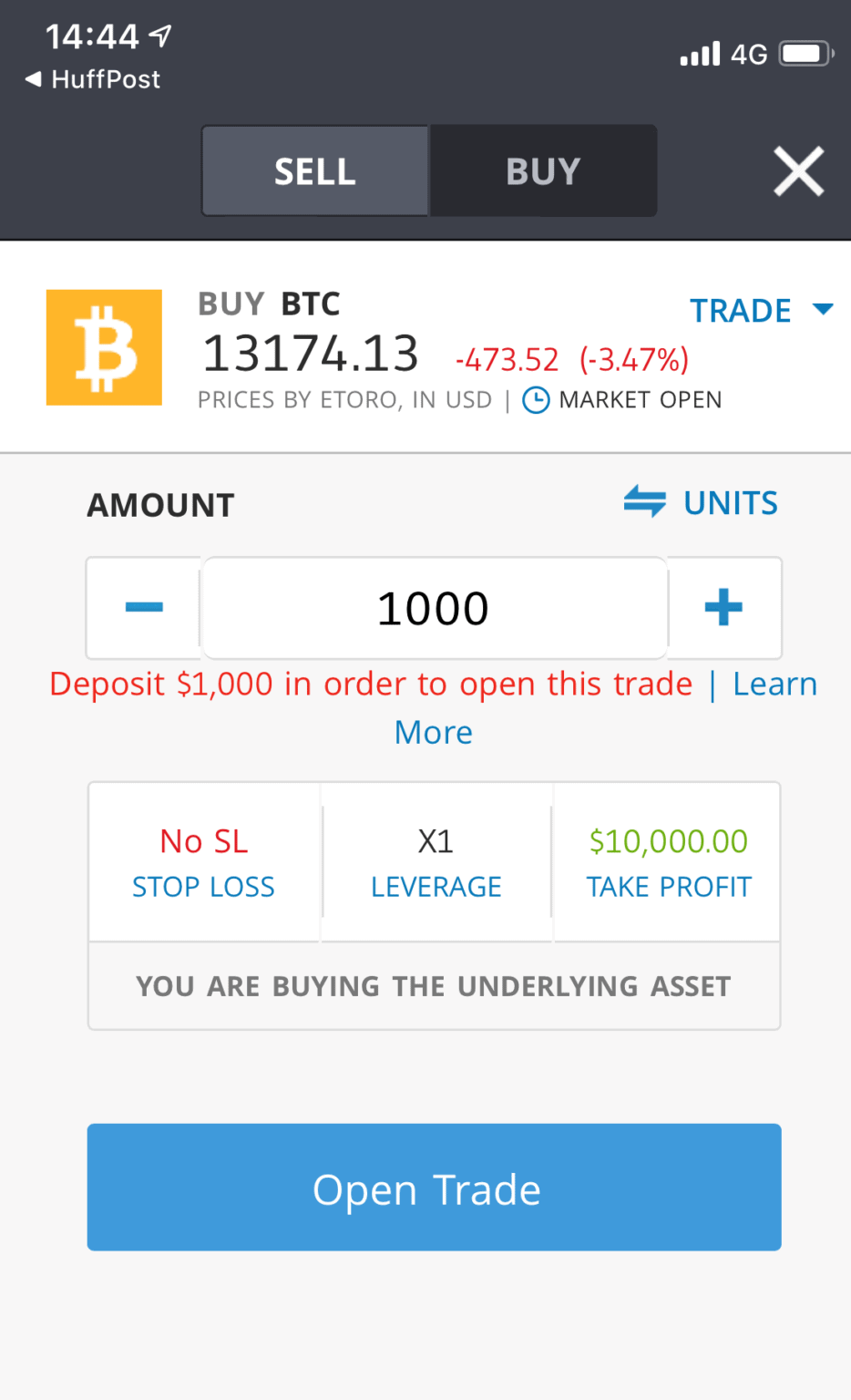
Task: Return to HuffPost app
Action: (93, 79)
